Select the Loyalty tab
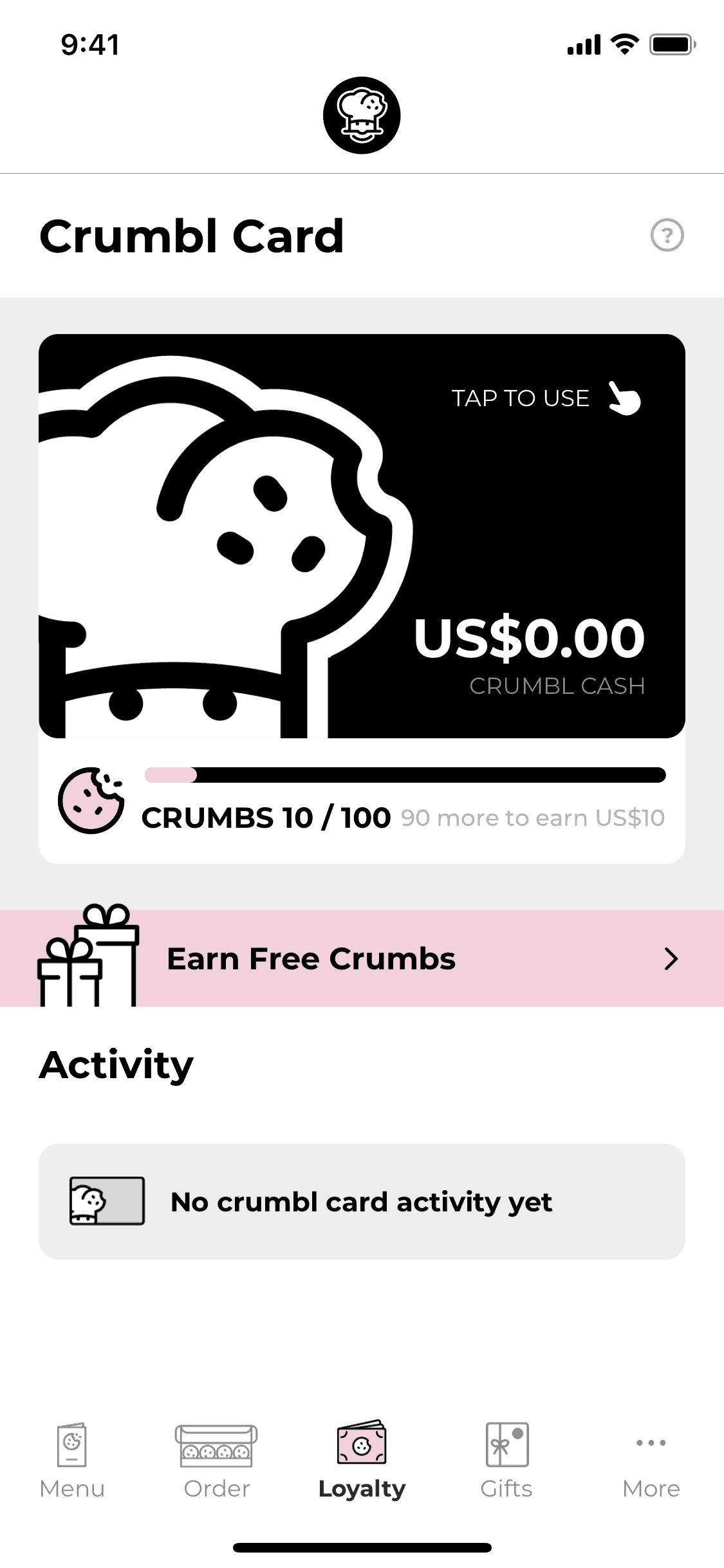 362,1460
